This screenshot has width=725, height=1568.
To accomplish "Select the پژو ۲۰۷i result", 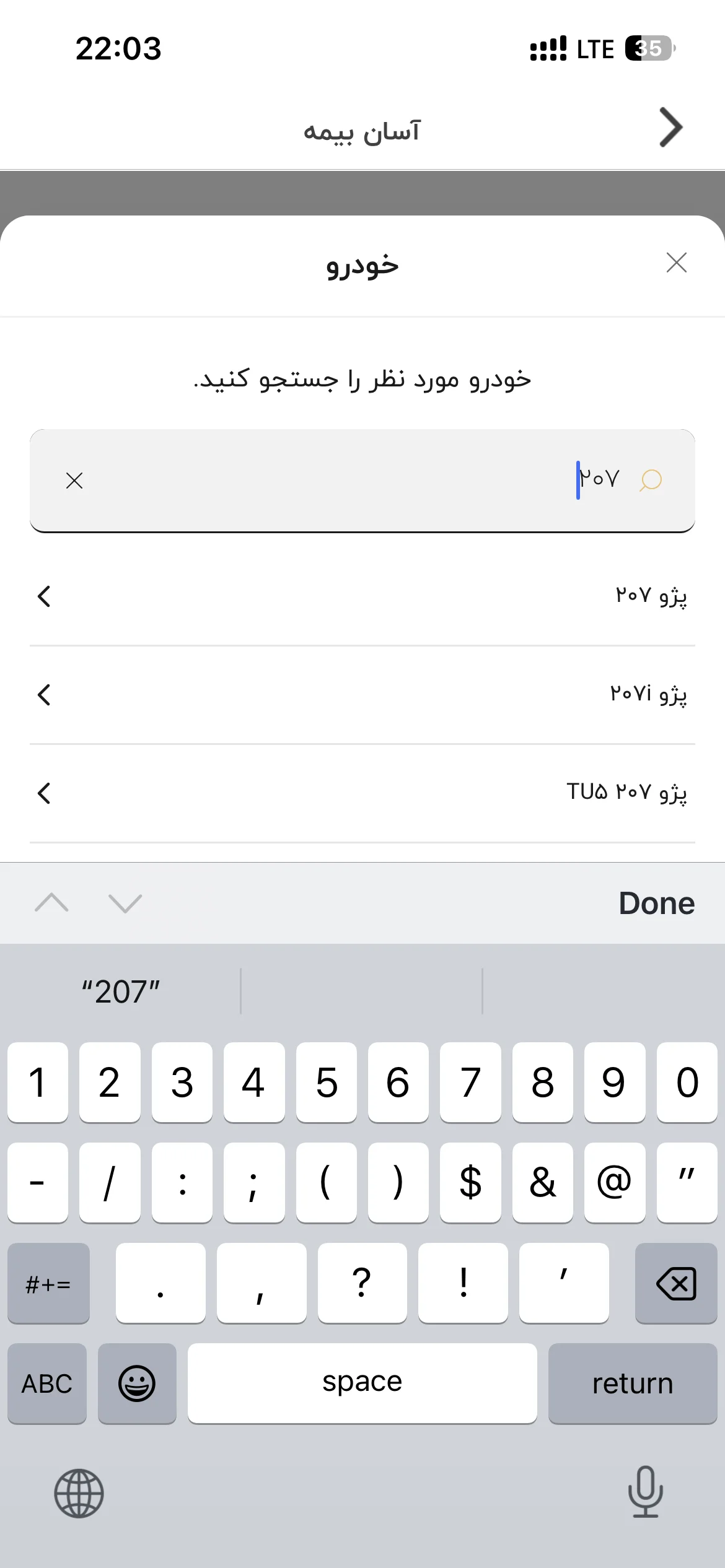I will click(362, 694).
